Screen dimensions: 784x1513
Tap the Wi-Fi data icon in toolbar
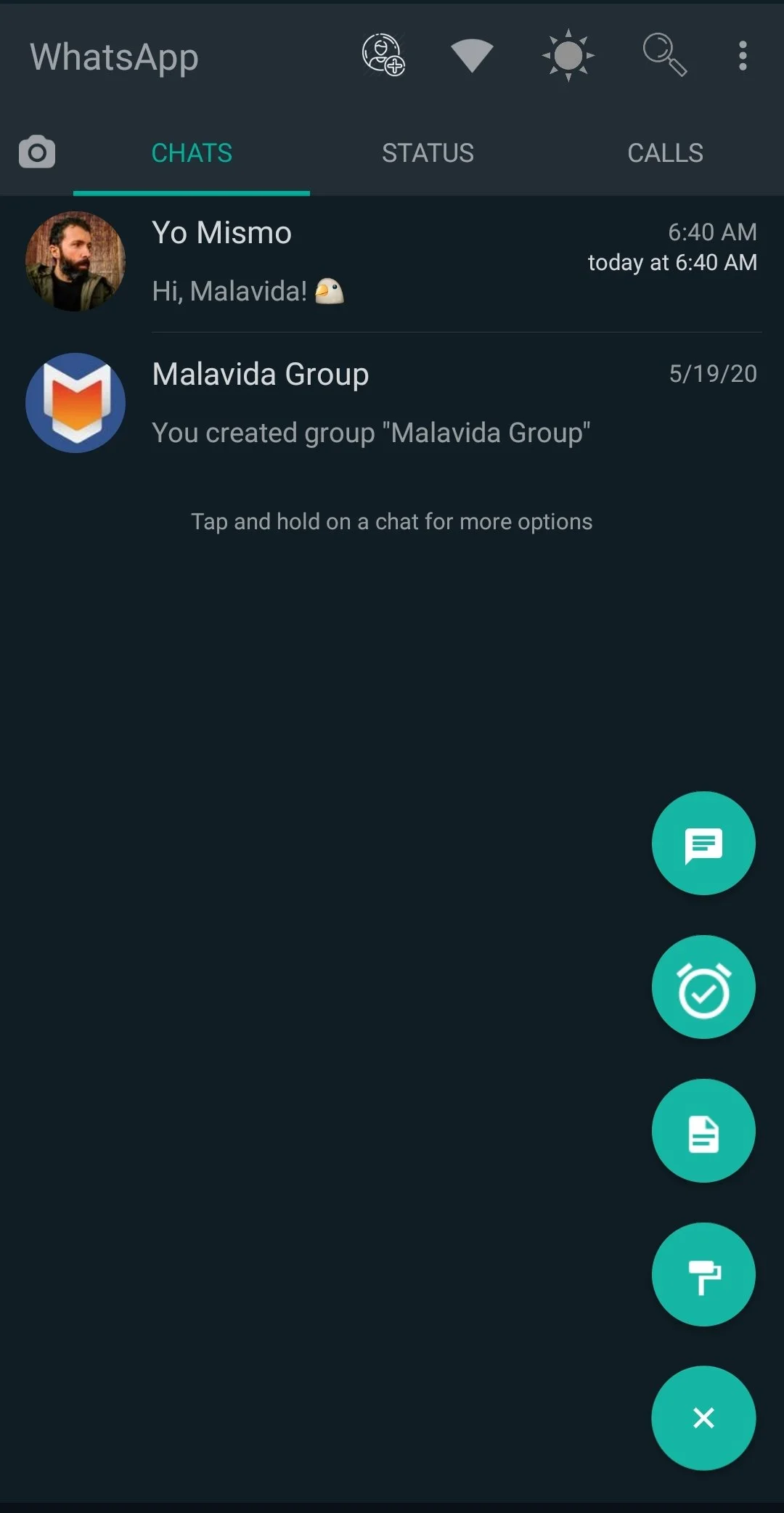point(472,57)
